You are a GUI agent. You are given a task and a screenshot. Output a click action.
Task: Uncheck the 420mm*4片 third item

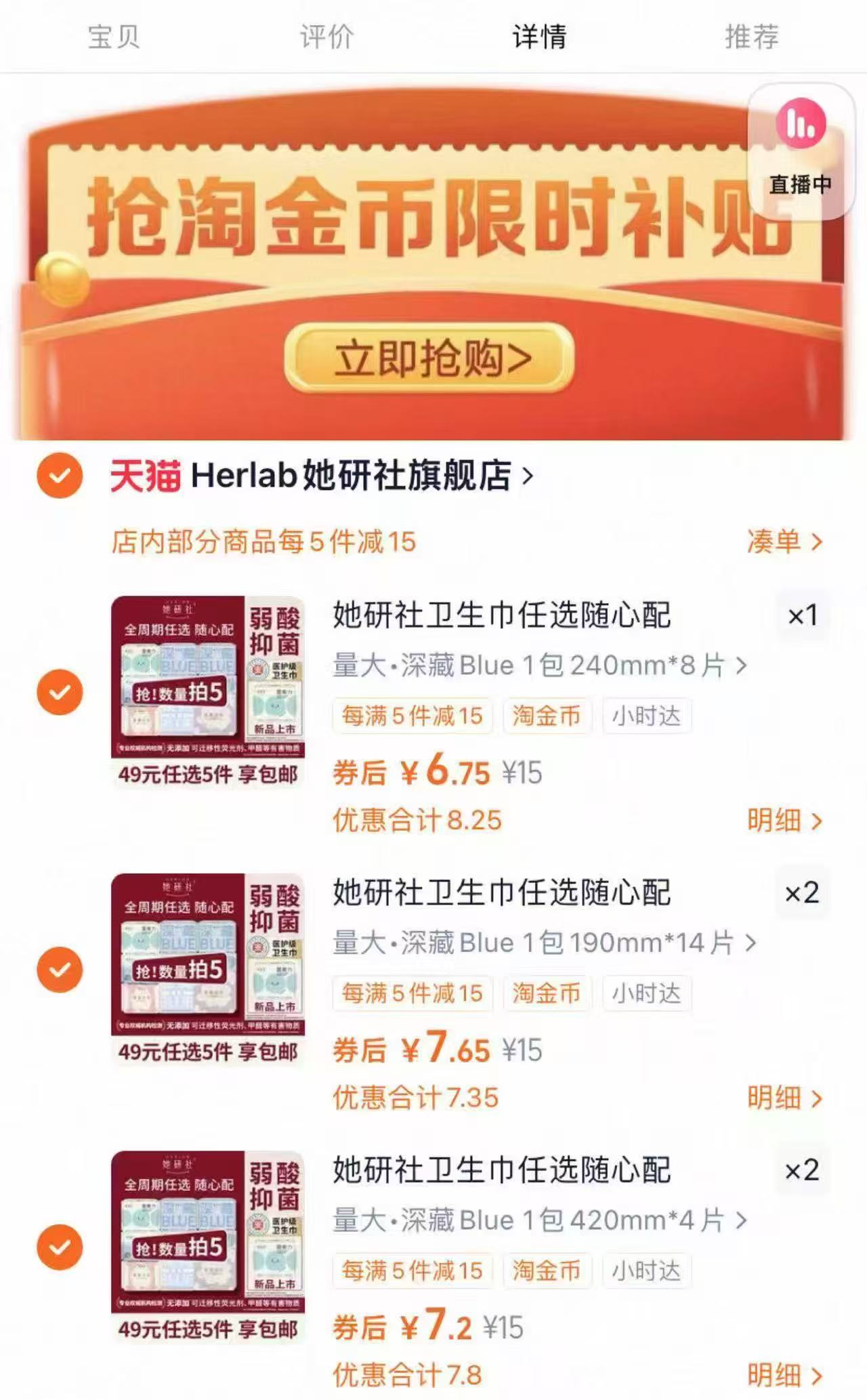tap(60, 1246)
